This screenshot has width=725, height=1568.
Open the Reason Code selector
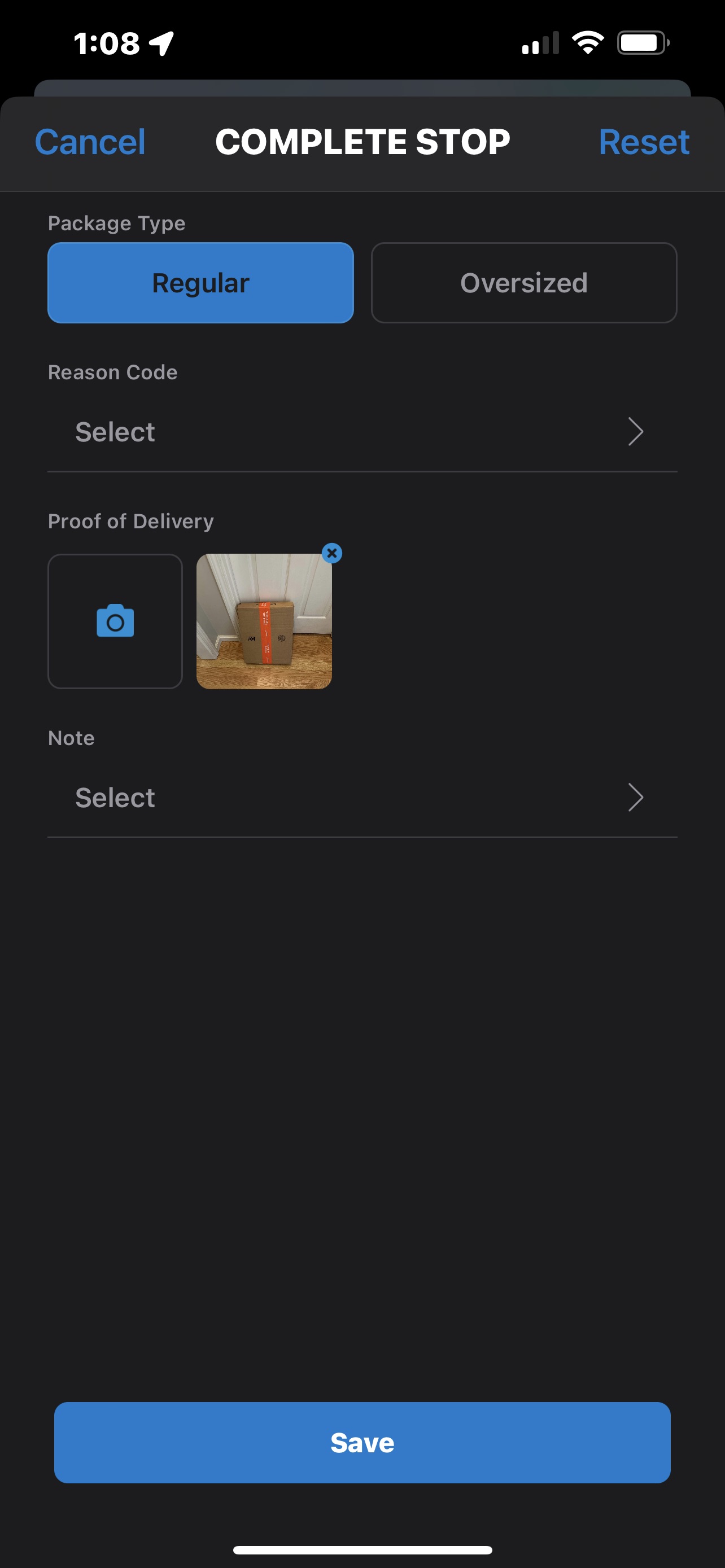coord(361,432)
